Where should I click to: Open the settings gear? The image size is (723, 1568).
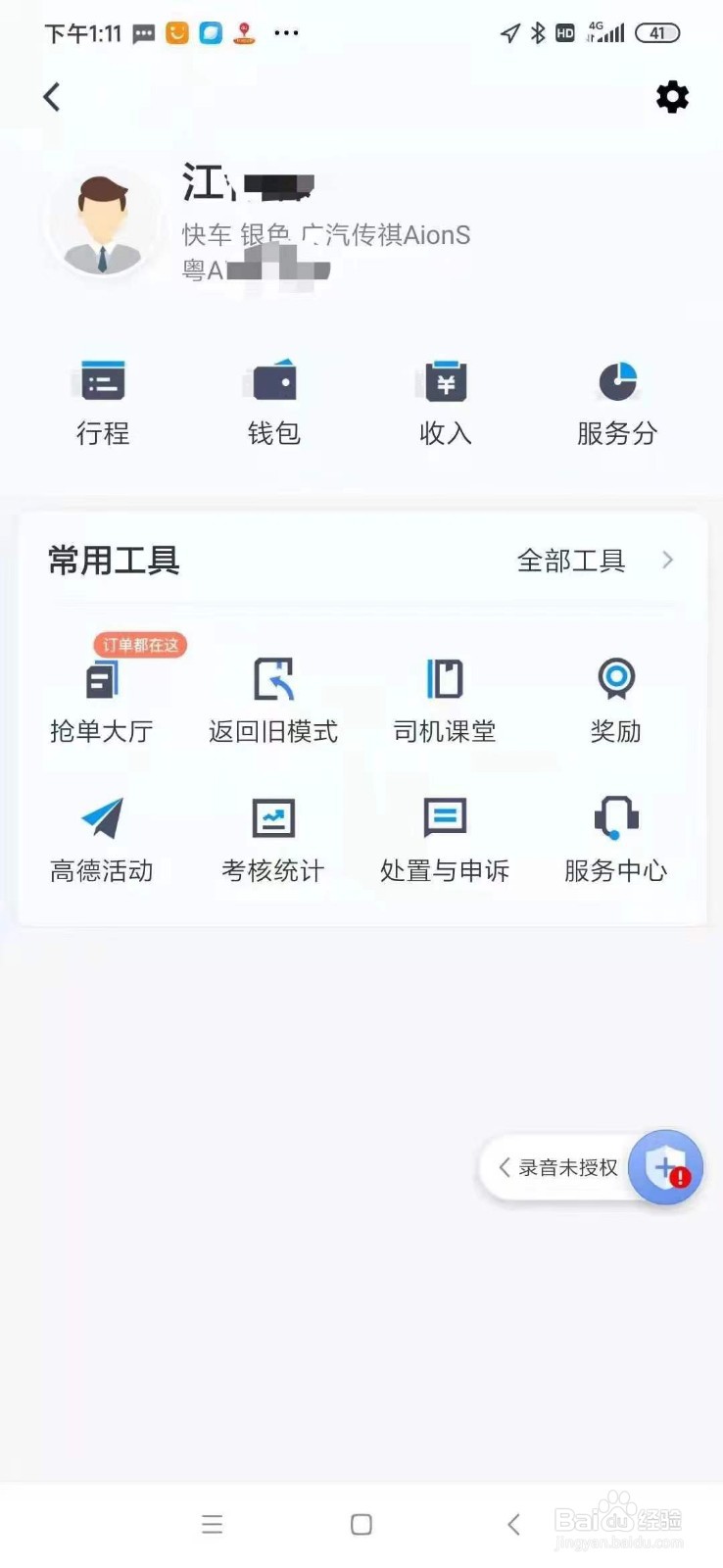pos(672,96)
